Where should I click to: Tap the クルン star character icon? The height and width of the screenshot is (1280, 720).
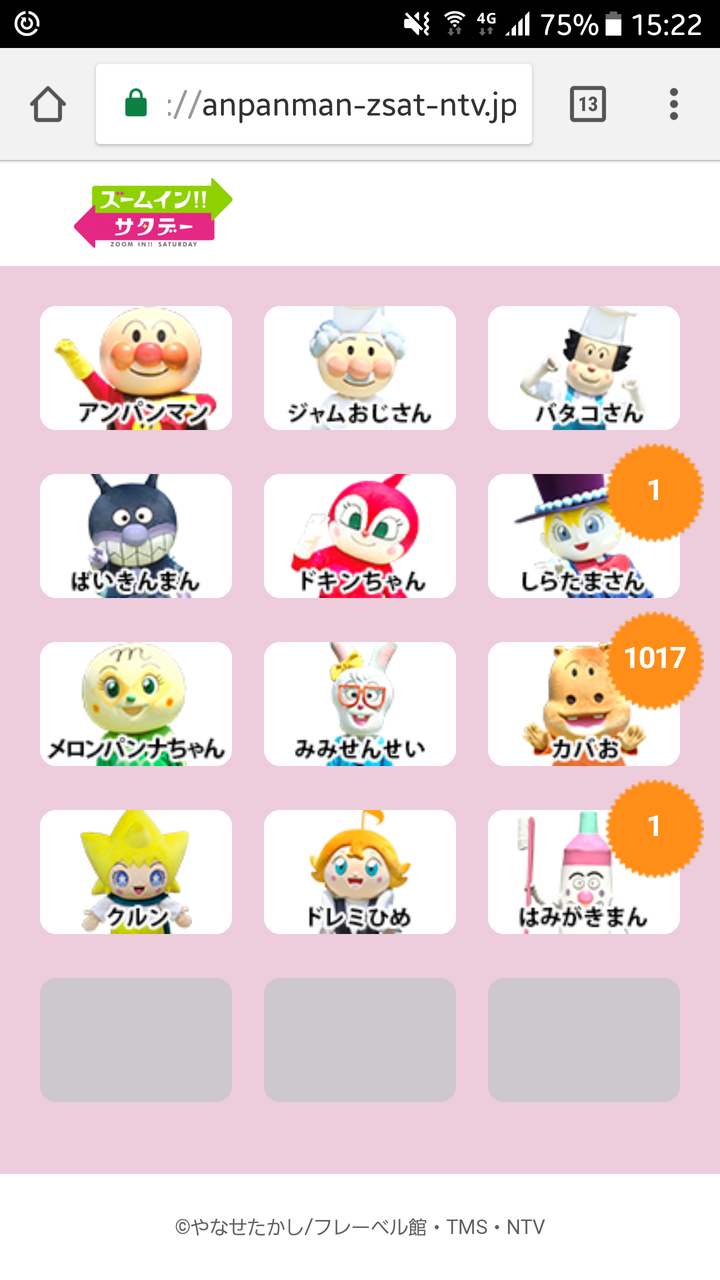[136, 872]
